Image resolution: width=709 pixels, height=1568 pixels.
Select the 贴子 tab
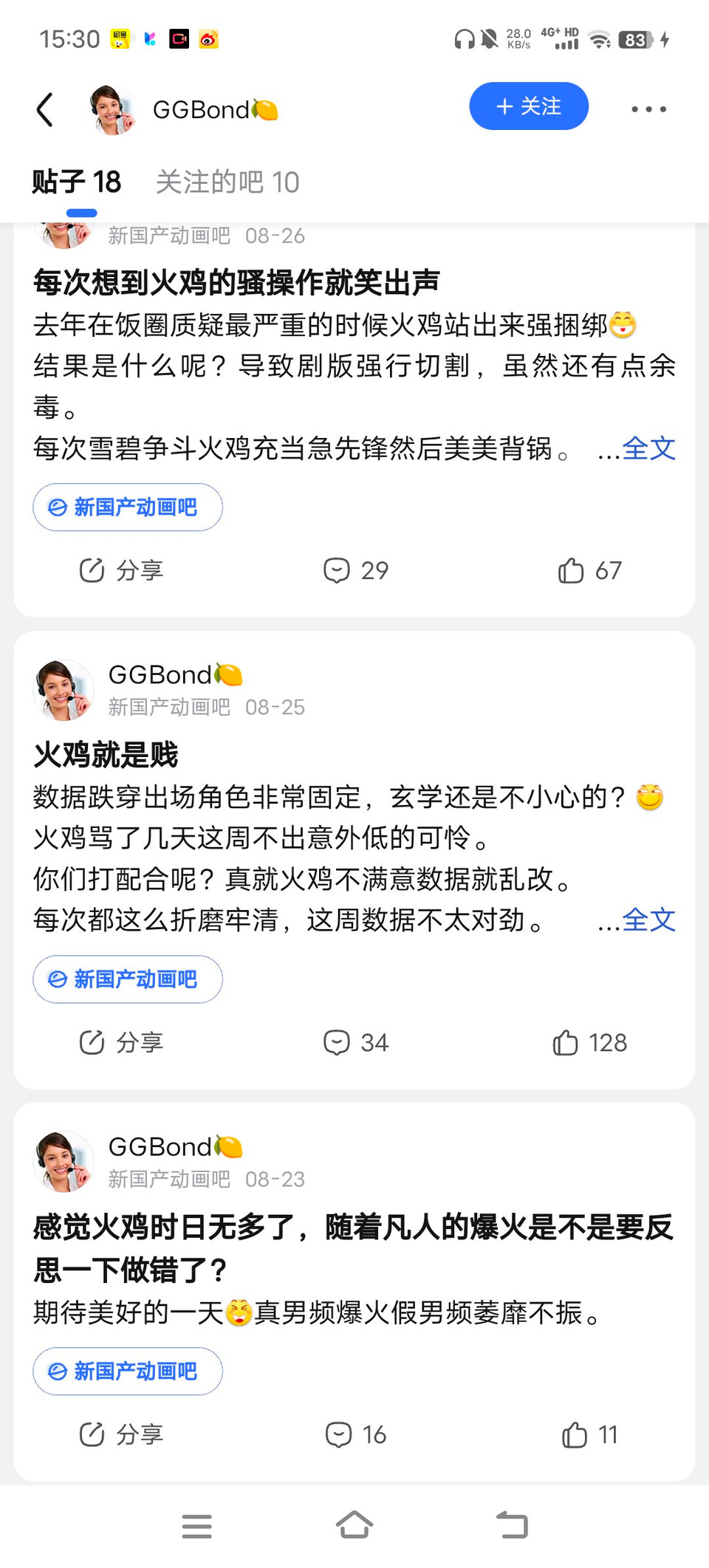pyautogui.click(x=77, y=182)
